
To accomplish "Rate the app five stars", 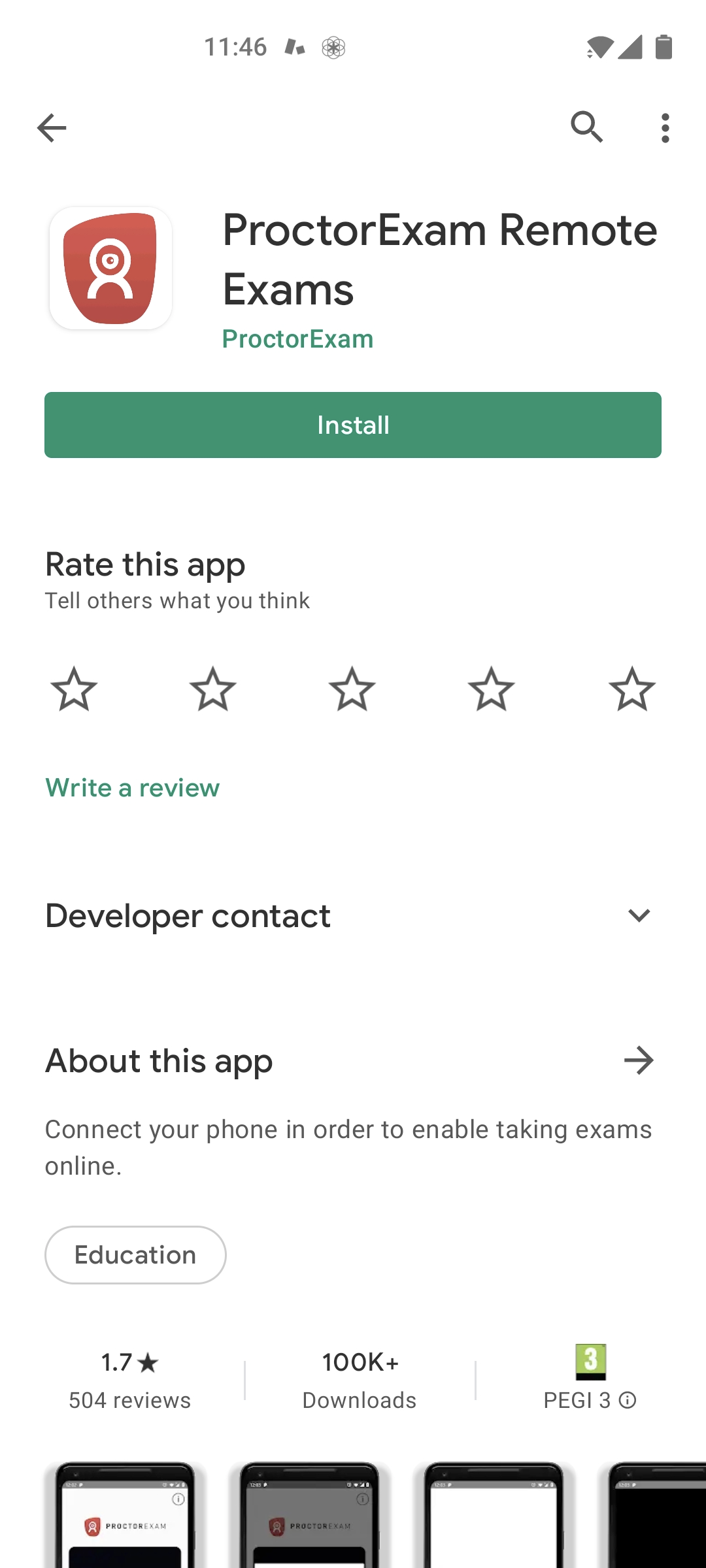I will pos(631,689).
